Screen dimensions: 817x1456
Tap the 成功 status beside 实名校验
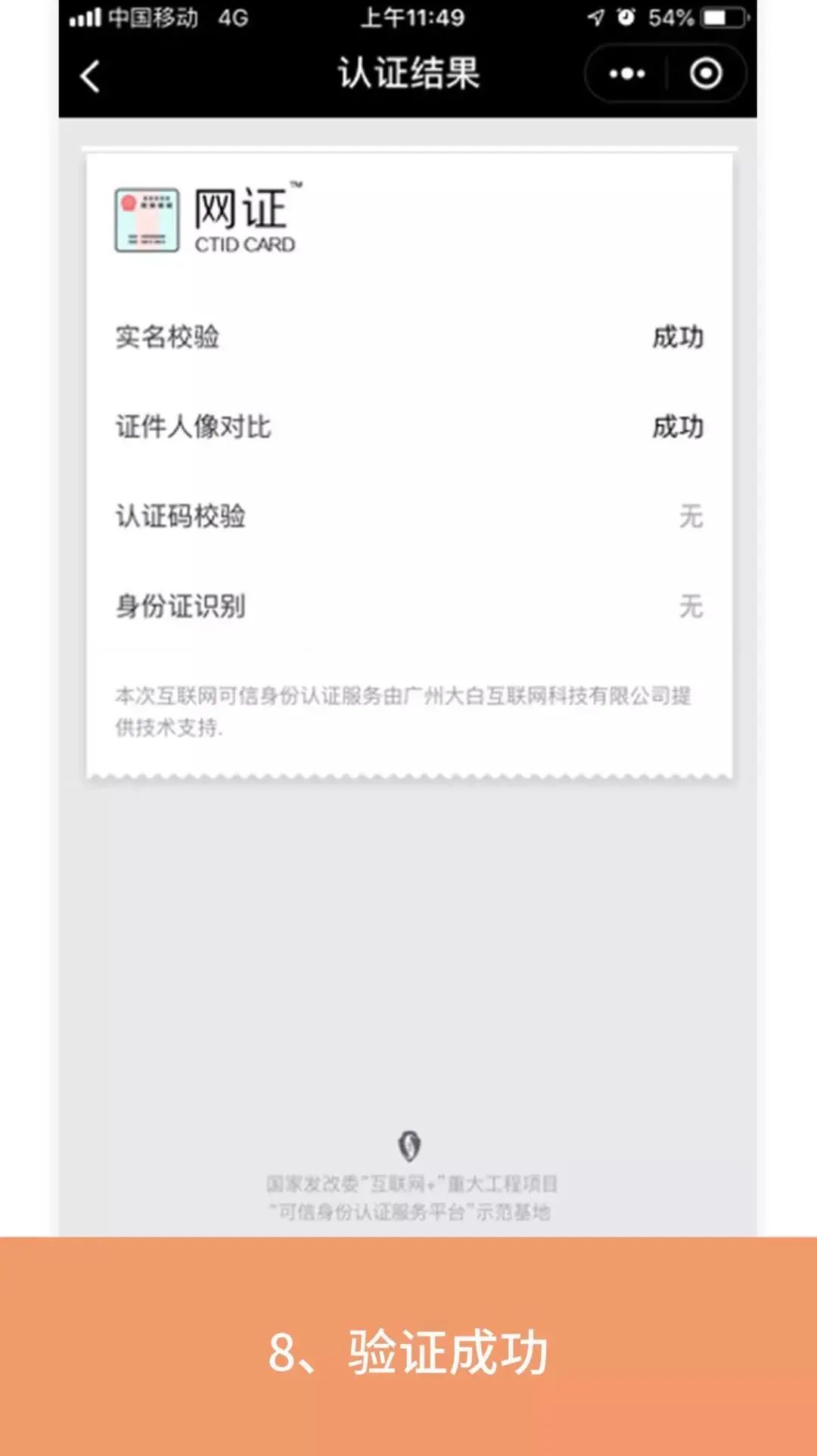(x=679, y=338)
